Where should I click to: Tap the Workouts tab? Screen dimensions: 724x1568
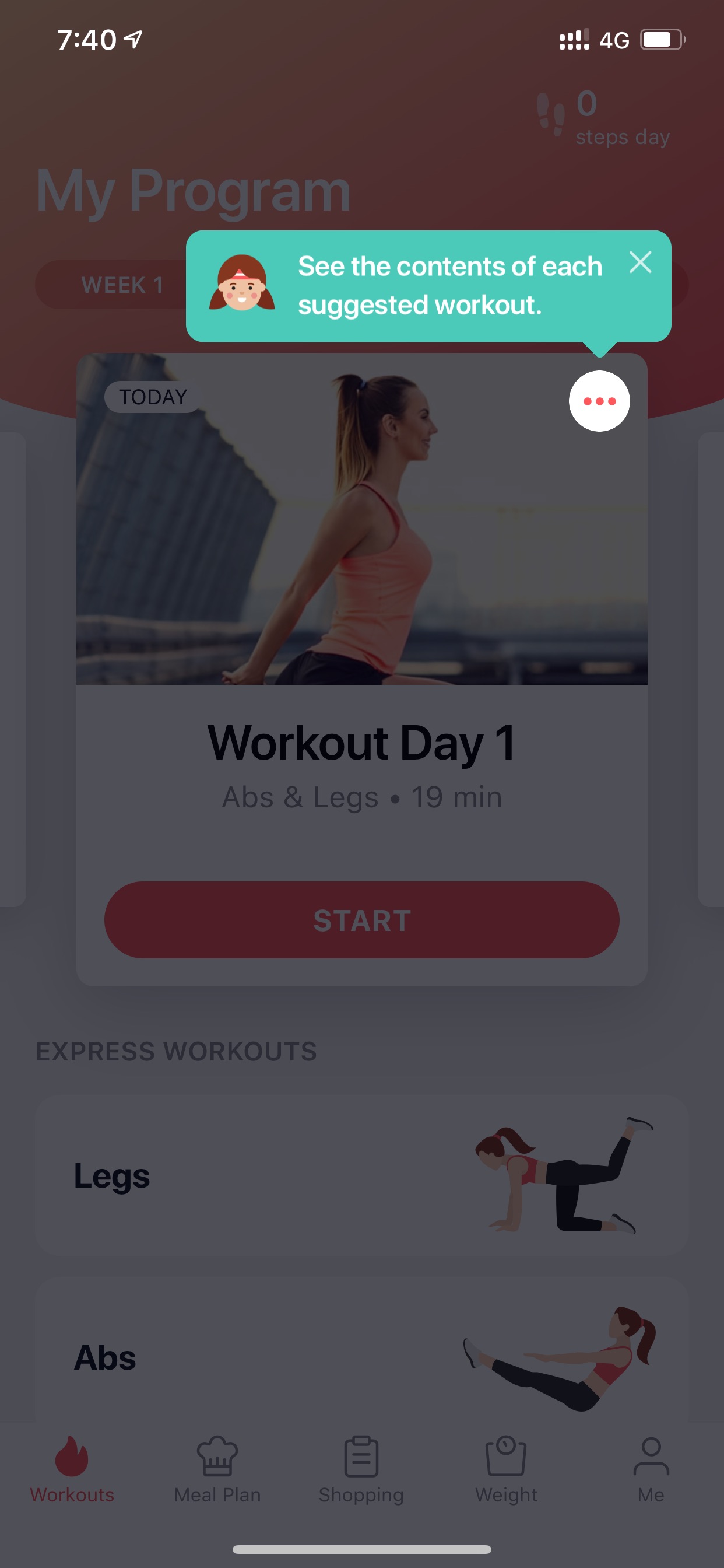point(72,1469)
